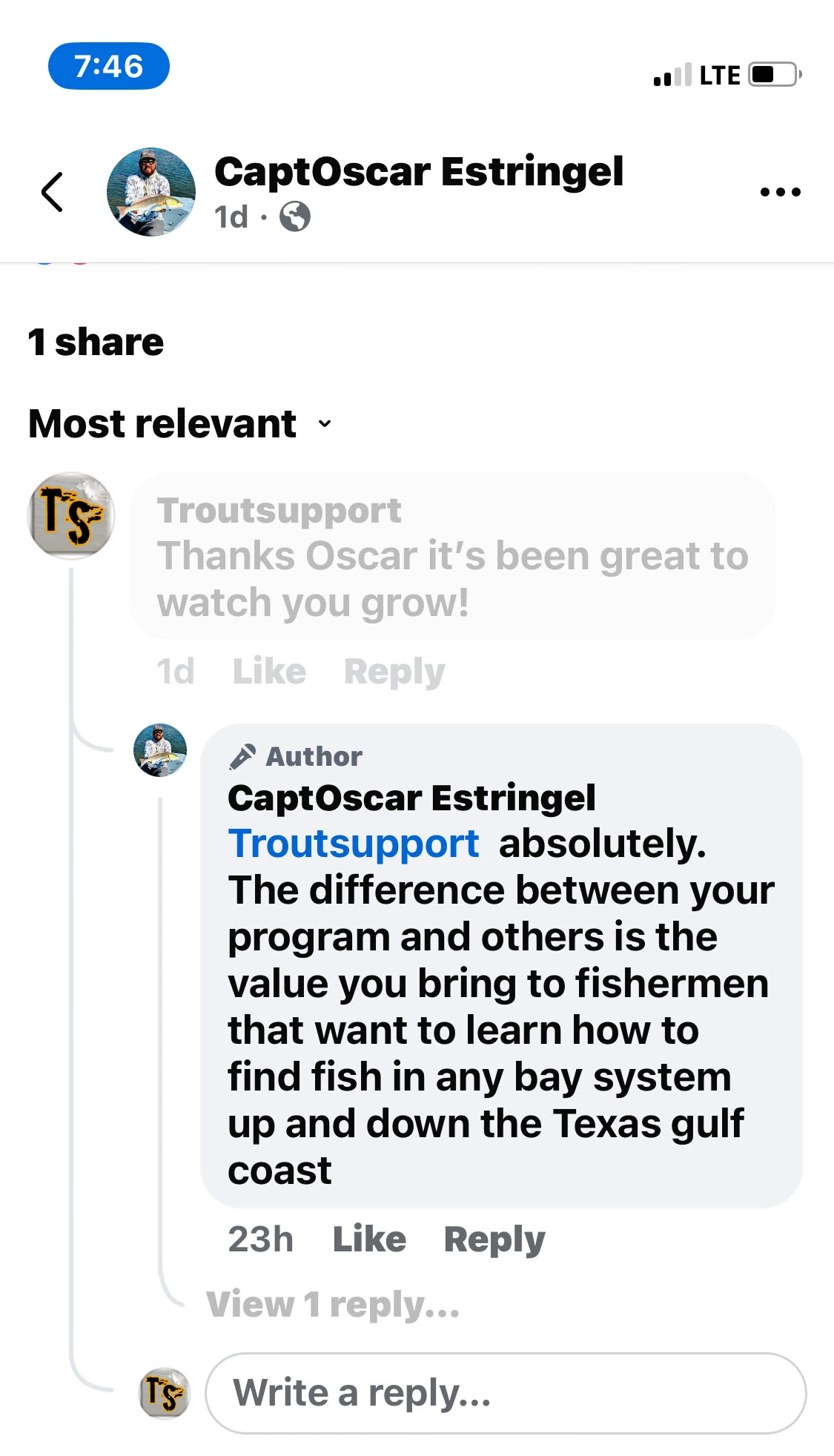Open Troutsupport commenter name
The height and width of the screenshot is (1456, 834).
pos(279,510)
